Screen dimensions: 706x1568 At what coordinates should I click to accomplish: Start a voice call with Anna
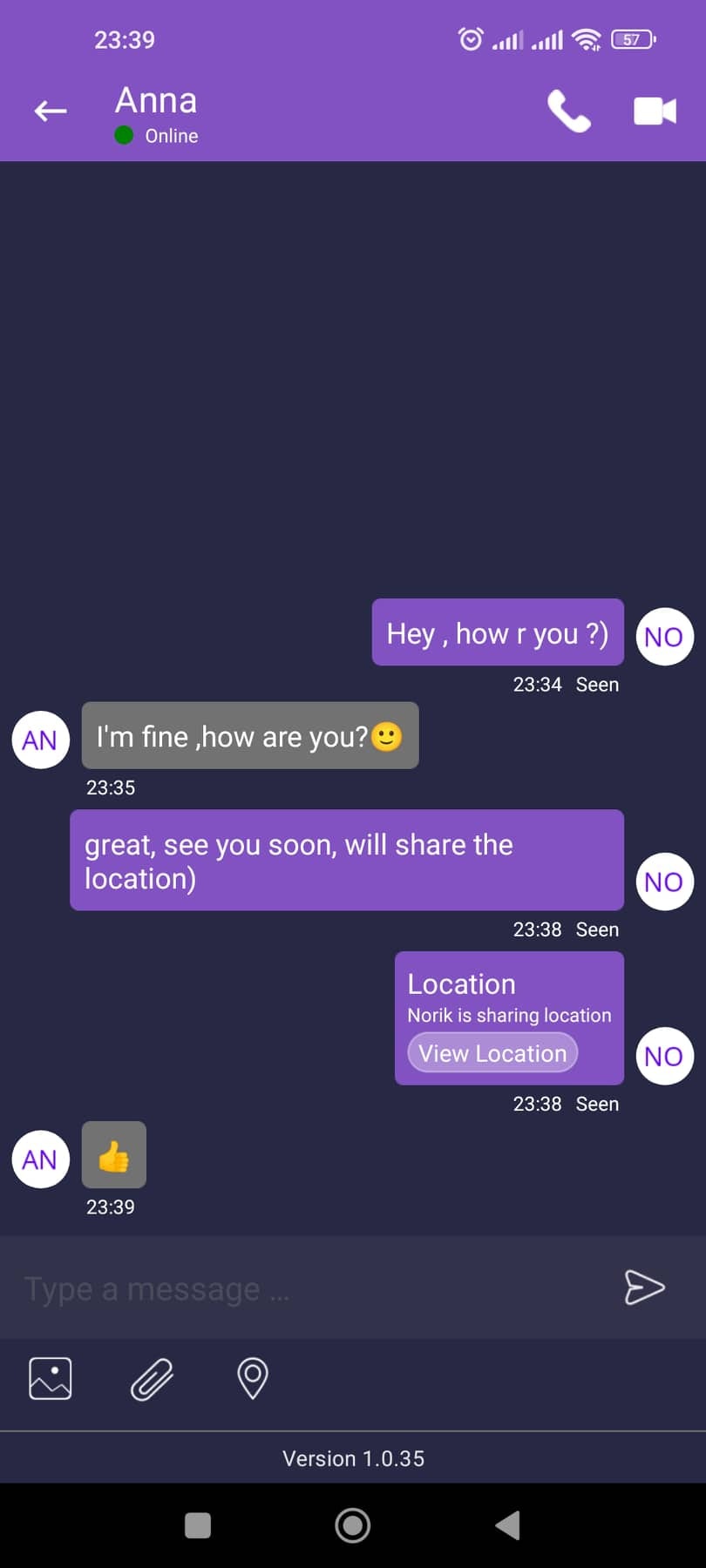pyautogui.click(x=568, y=112)
